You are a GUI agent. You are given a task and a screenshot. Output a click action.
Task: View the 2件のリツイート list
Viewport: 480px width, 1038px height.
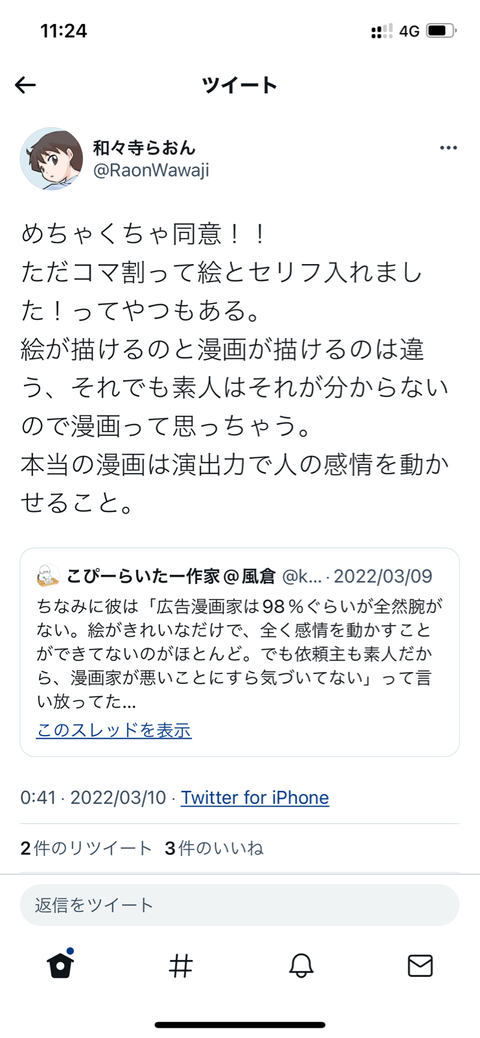coord(86,848)
